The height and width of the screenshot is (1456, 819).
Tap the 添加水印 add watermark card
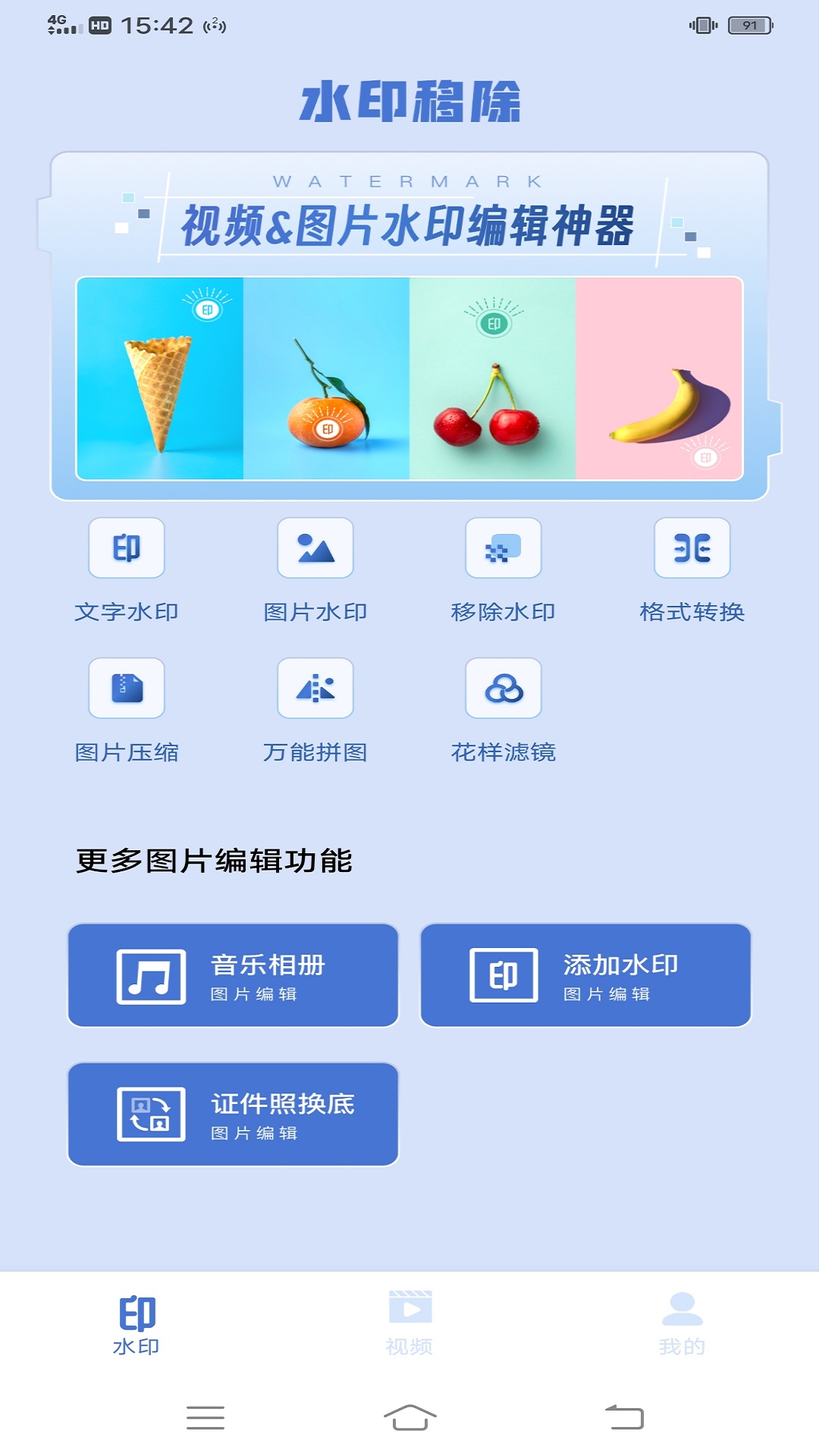point(585,975)
